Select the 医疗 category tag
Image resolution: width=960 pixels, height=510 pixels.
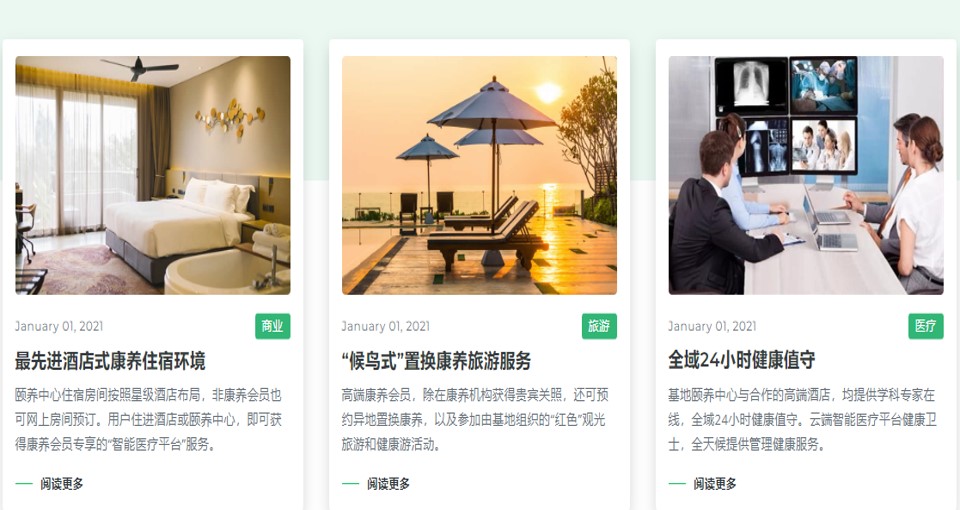coord(925,326)
